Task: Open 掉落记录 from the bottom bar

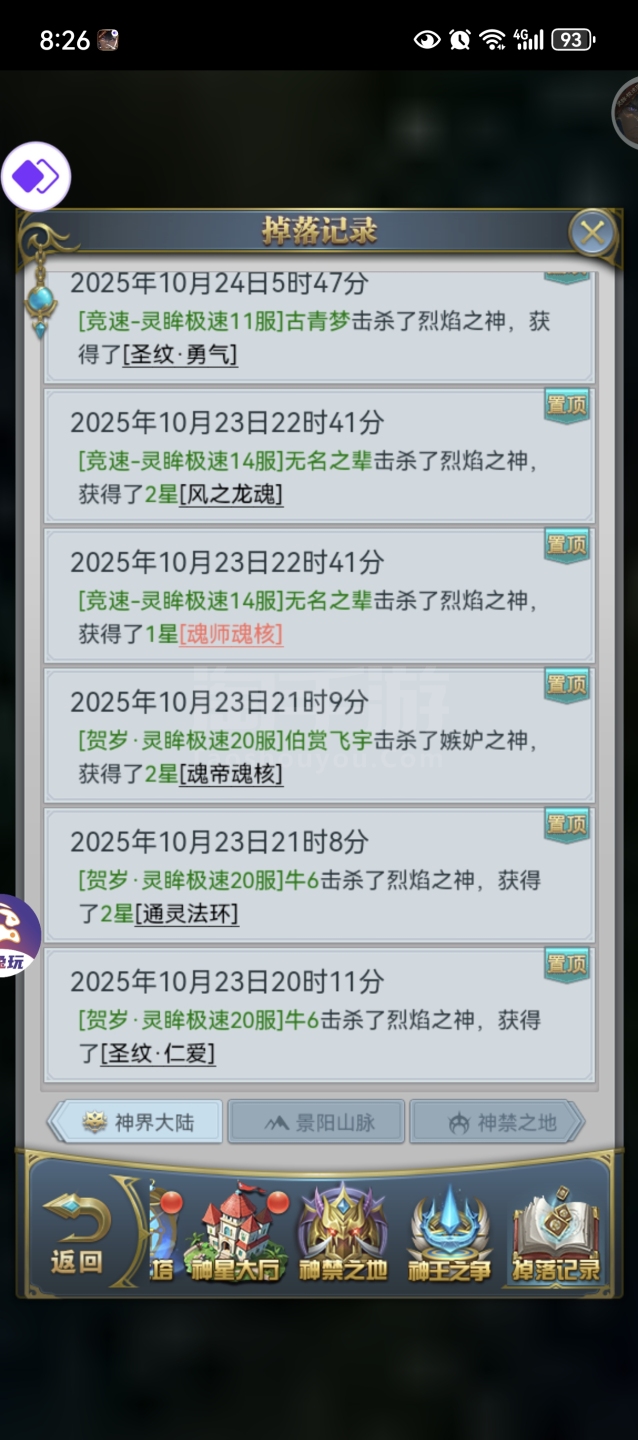Action: [x=557, y=1235]
